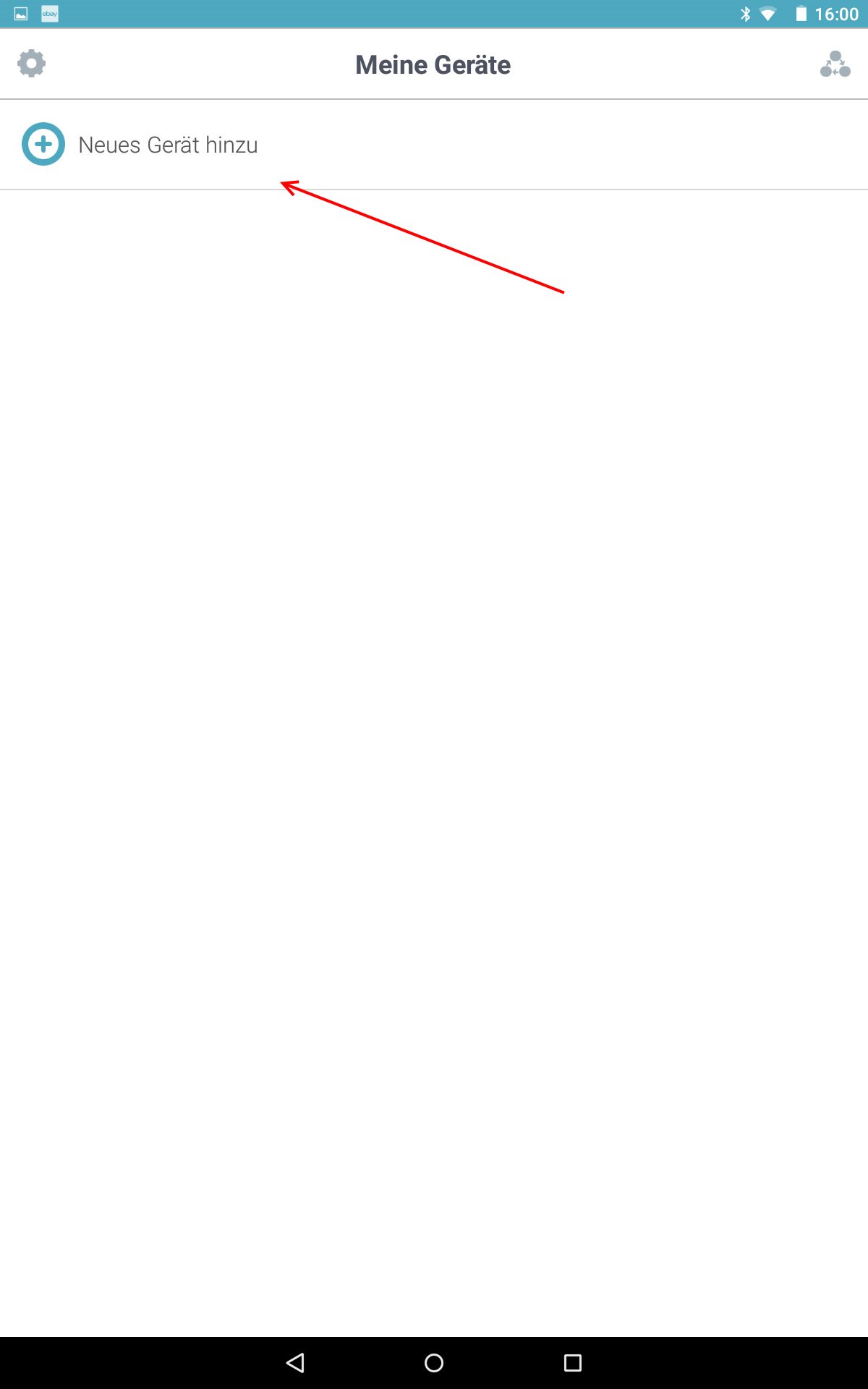The image size is (868, 1389).
Task: Go back with the system back button
Action: [295, 1363]
